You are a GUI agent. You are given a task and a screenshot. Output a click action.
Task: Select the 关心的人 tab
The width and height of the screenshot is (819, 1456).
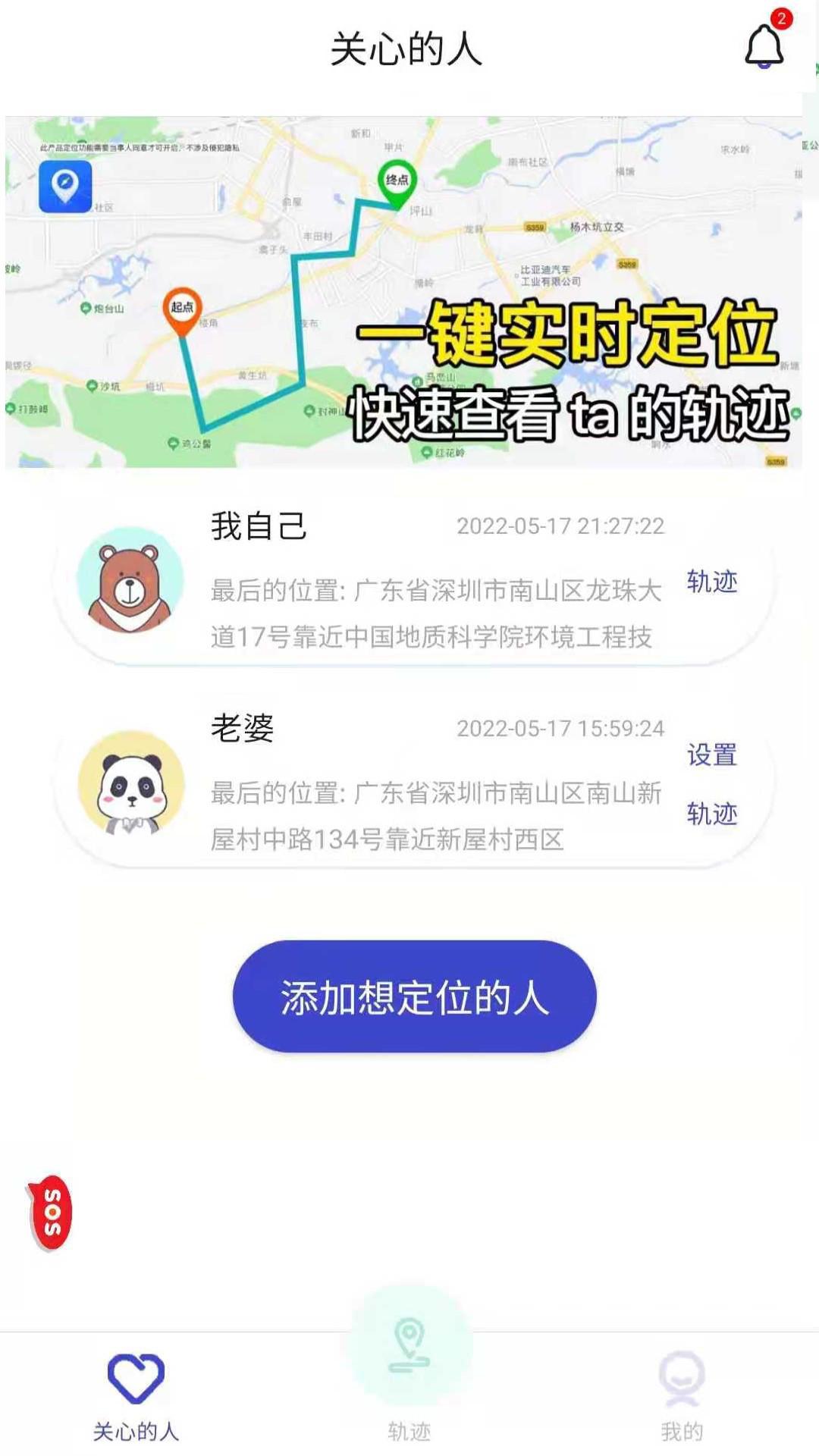[136, 1395]
